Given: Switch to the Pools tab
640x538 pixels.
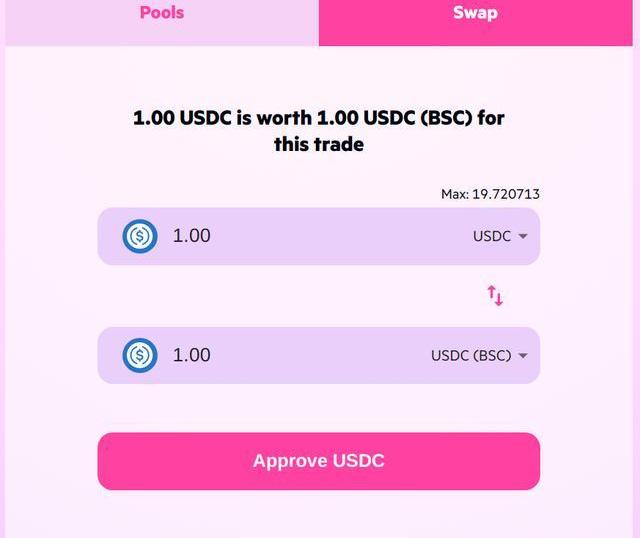Looking at the screenshot, I should (161, 14).
